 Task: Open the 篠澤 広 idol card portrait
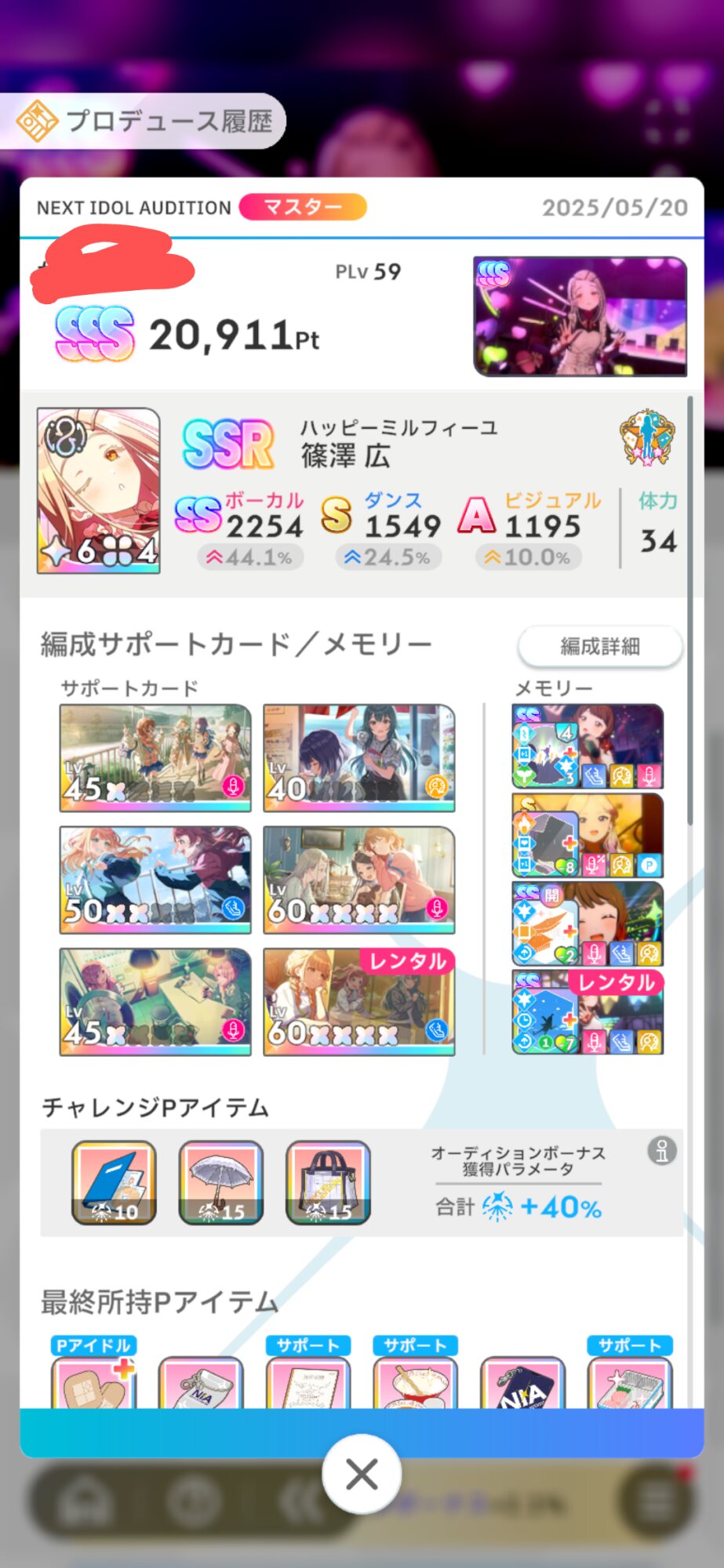pos(99,490)
